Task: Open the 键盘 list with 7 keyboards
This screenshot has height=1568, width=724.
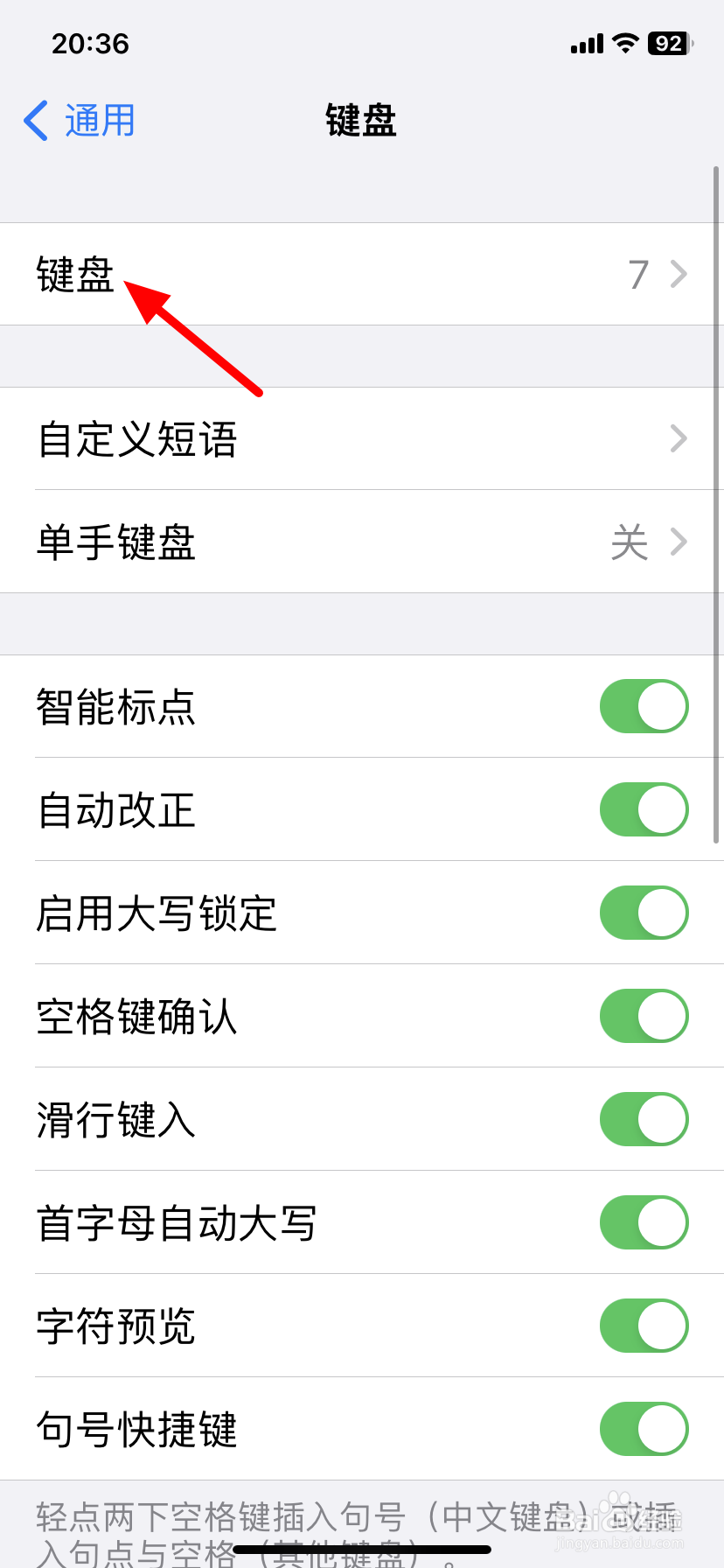Action: pos(362,274)
